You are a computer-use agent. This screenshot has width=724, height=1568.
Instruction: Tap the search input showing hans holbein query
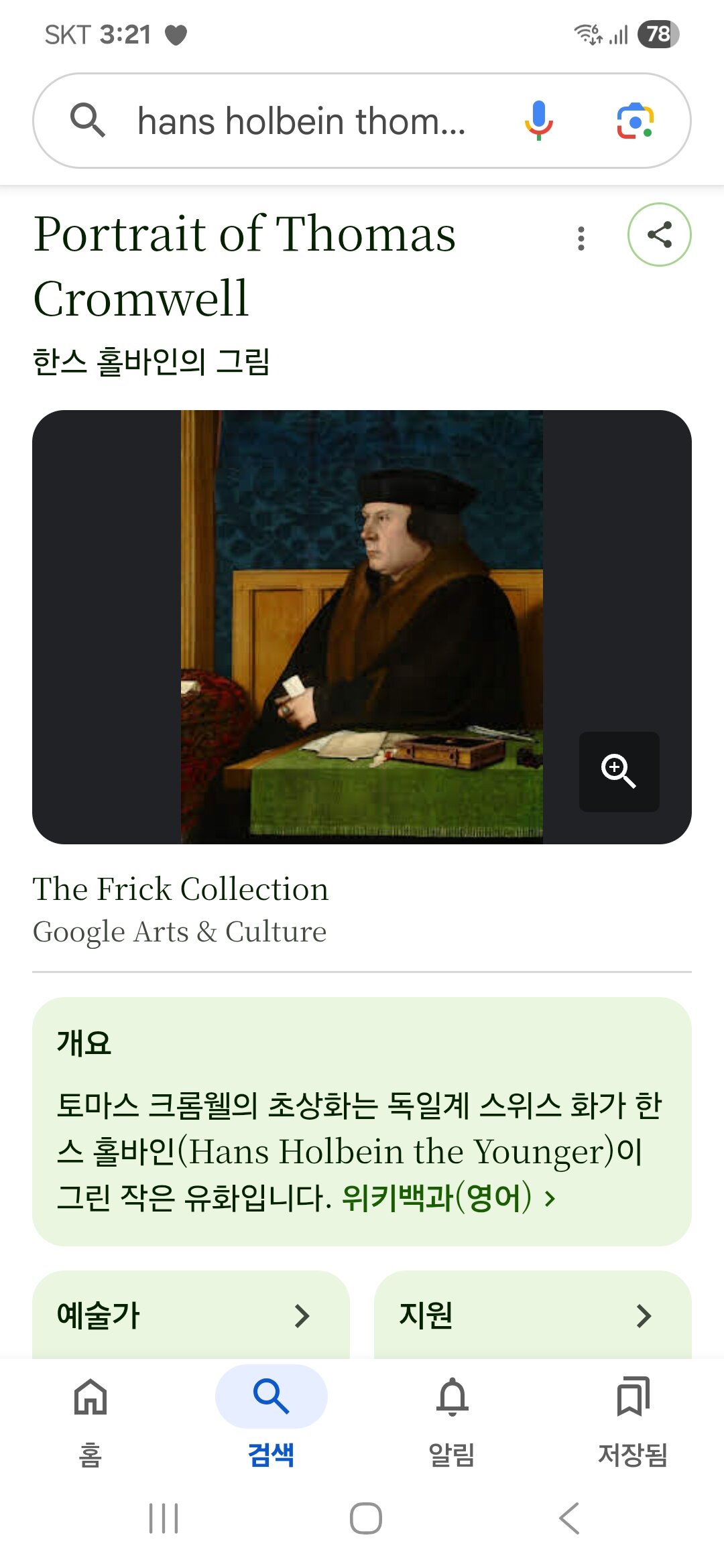click(302, 122)
